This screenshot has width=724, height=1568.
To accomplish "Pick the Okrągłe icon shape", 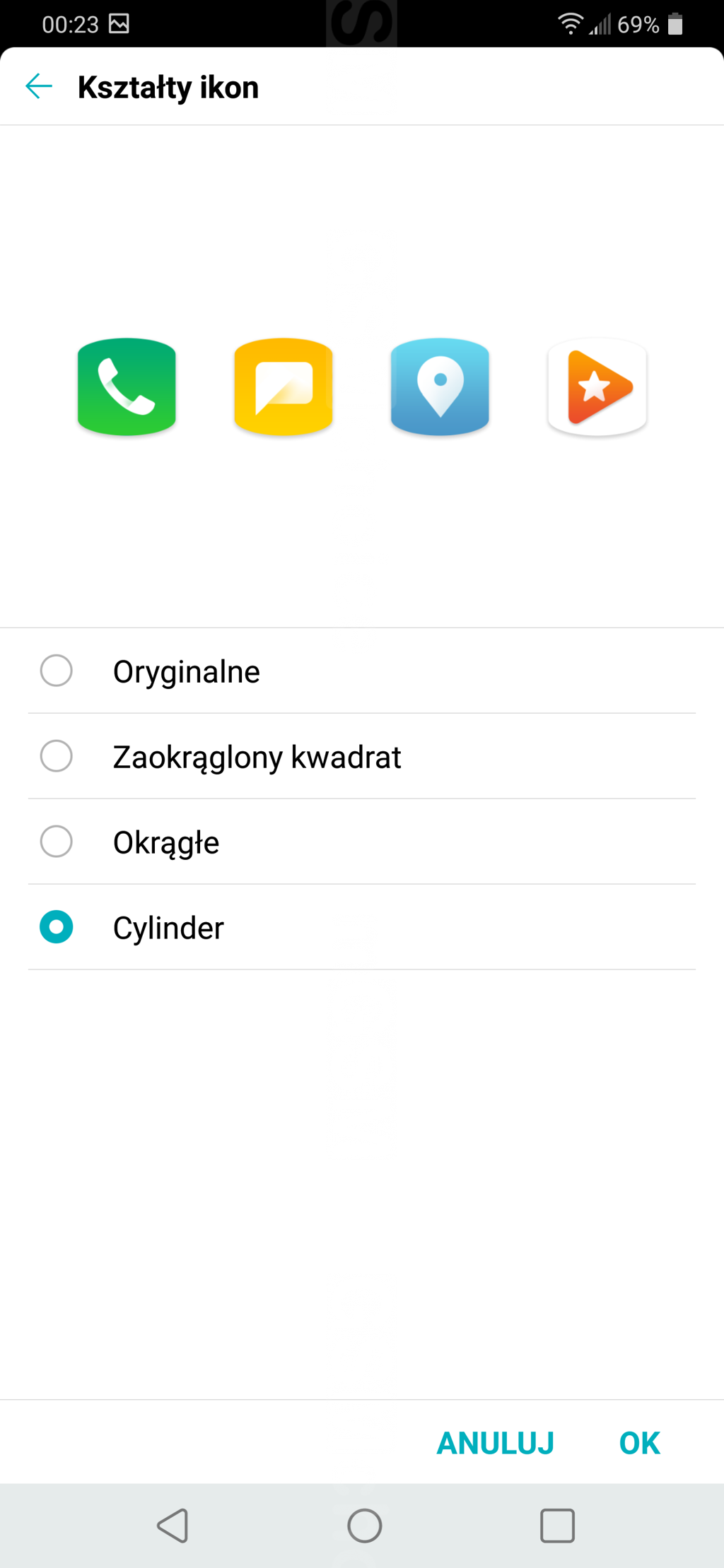I will tap(57, 842).
